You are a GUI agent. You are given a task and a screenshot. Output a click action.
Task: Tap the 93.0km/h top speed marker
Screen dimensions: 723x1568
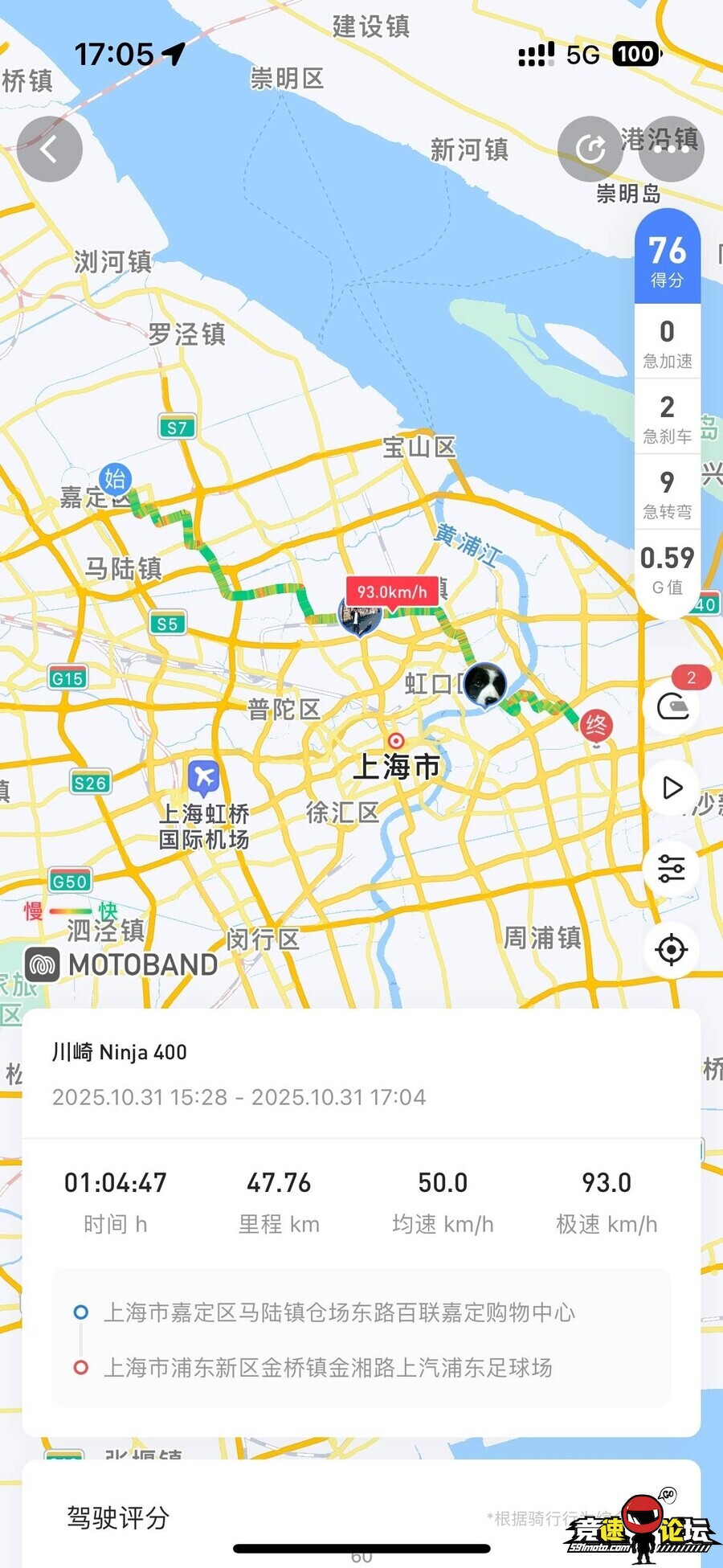[392, 592]
